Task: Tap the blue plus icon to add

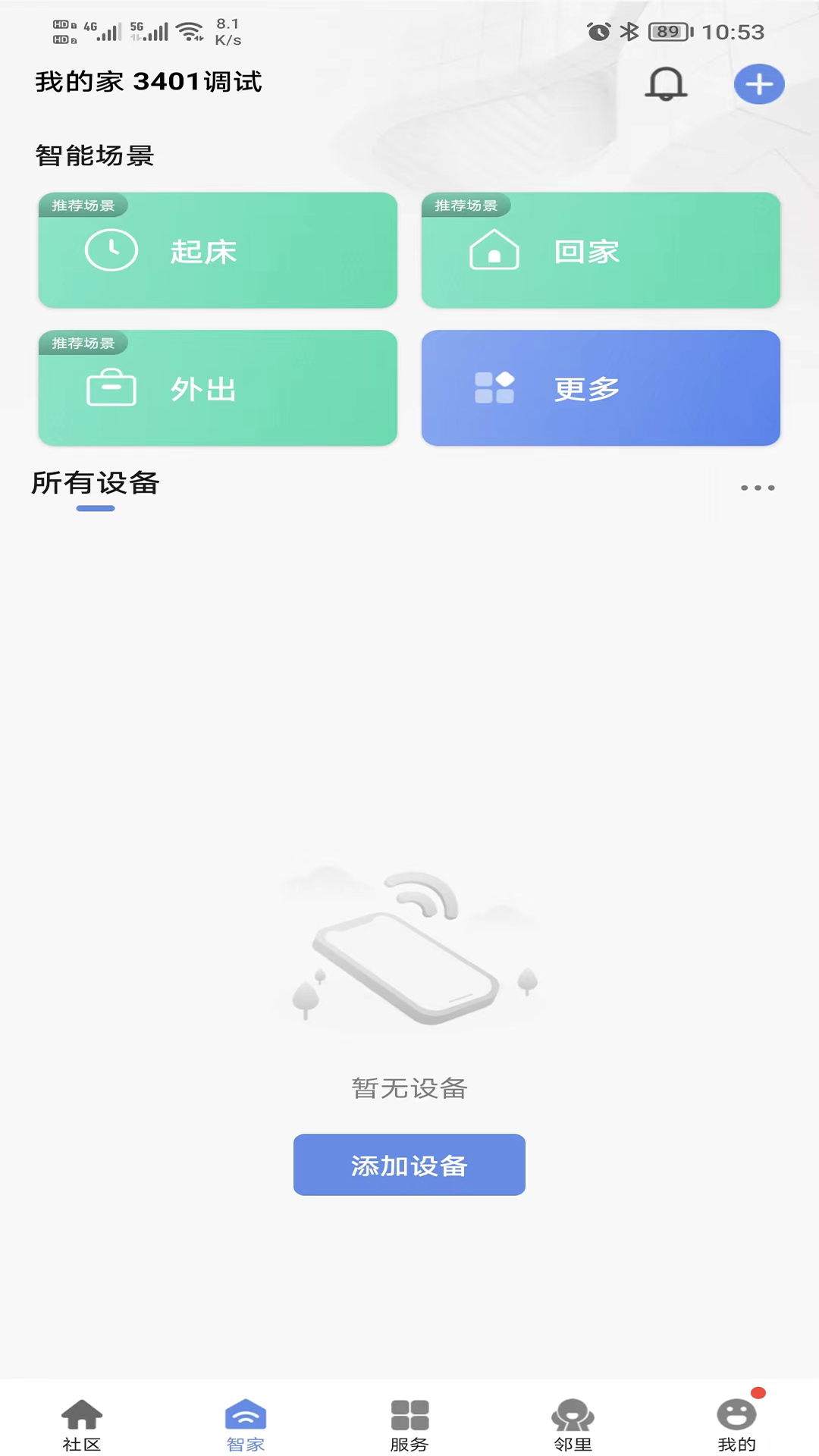Action: click(758, 84)
